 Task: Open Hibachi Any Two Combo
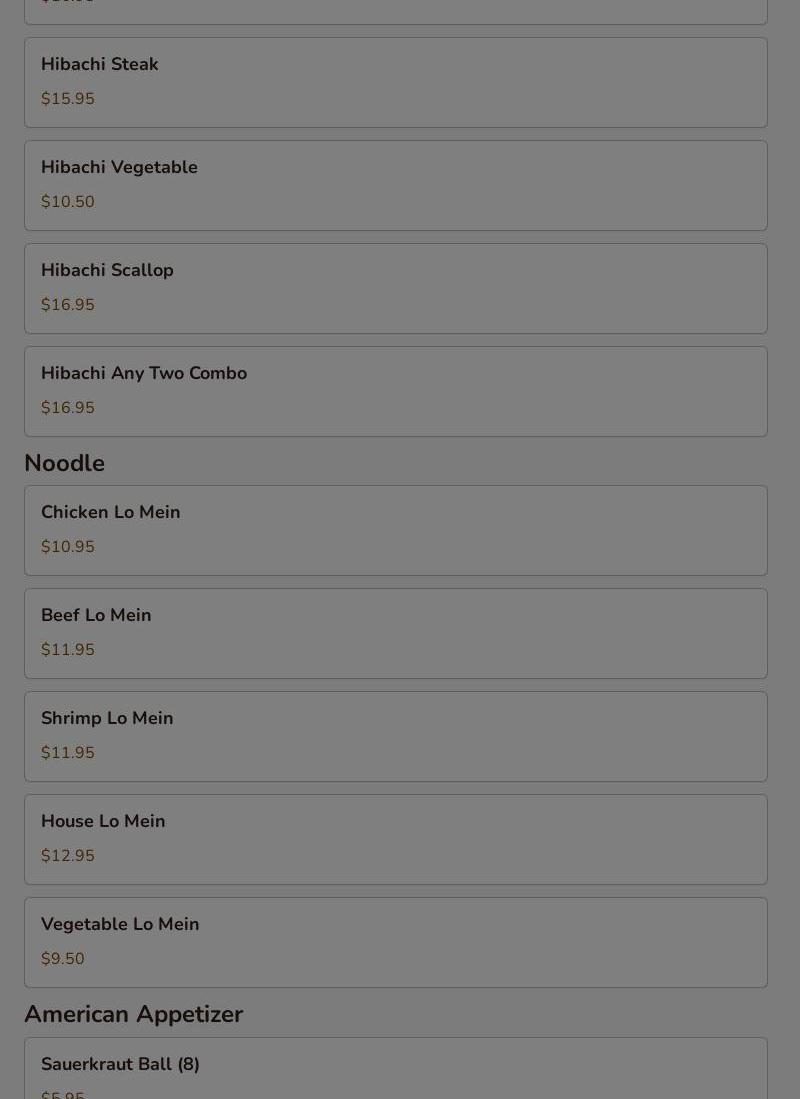tap(395, 391)
